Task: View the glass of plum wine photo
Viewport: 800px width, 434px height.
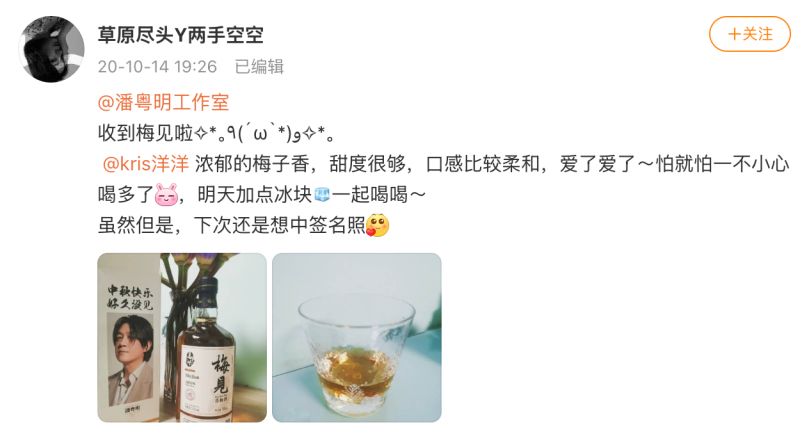Action: coord(357,336)
